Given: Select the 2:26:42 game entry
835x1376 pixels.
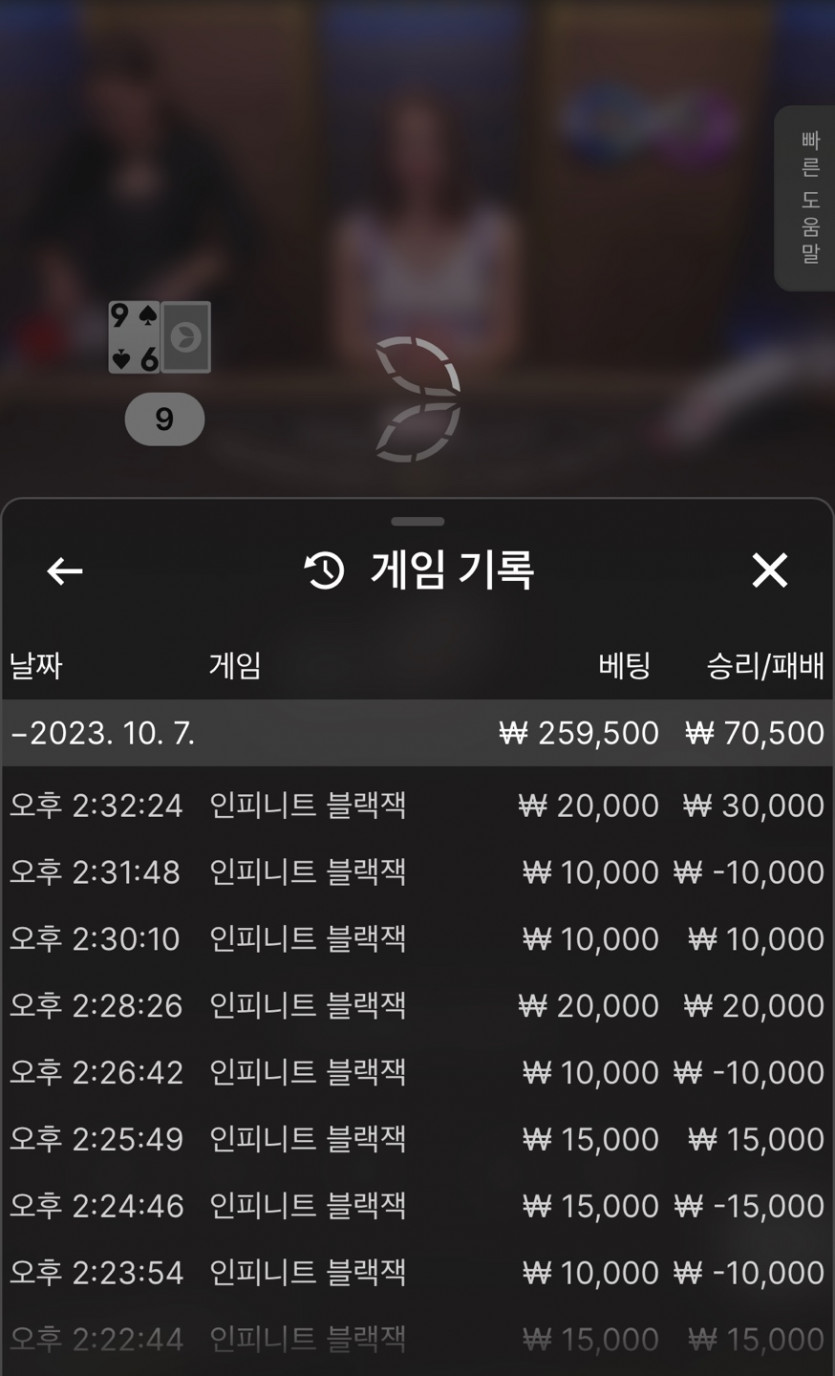Looking at the screenshot, I should point(418,1072).
